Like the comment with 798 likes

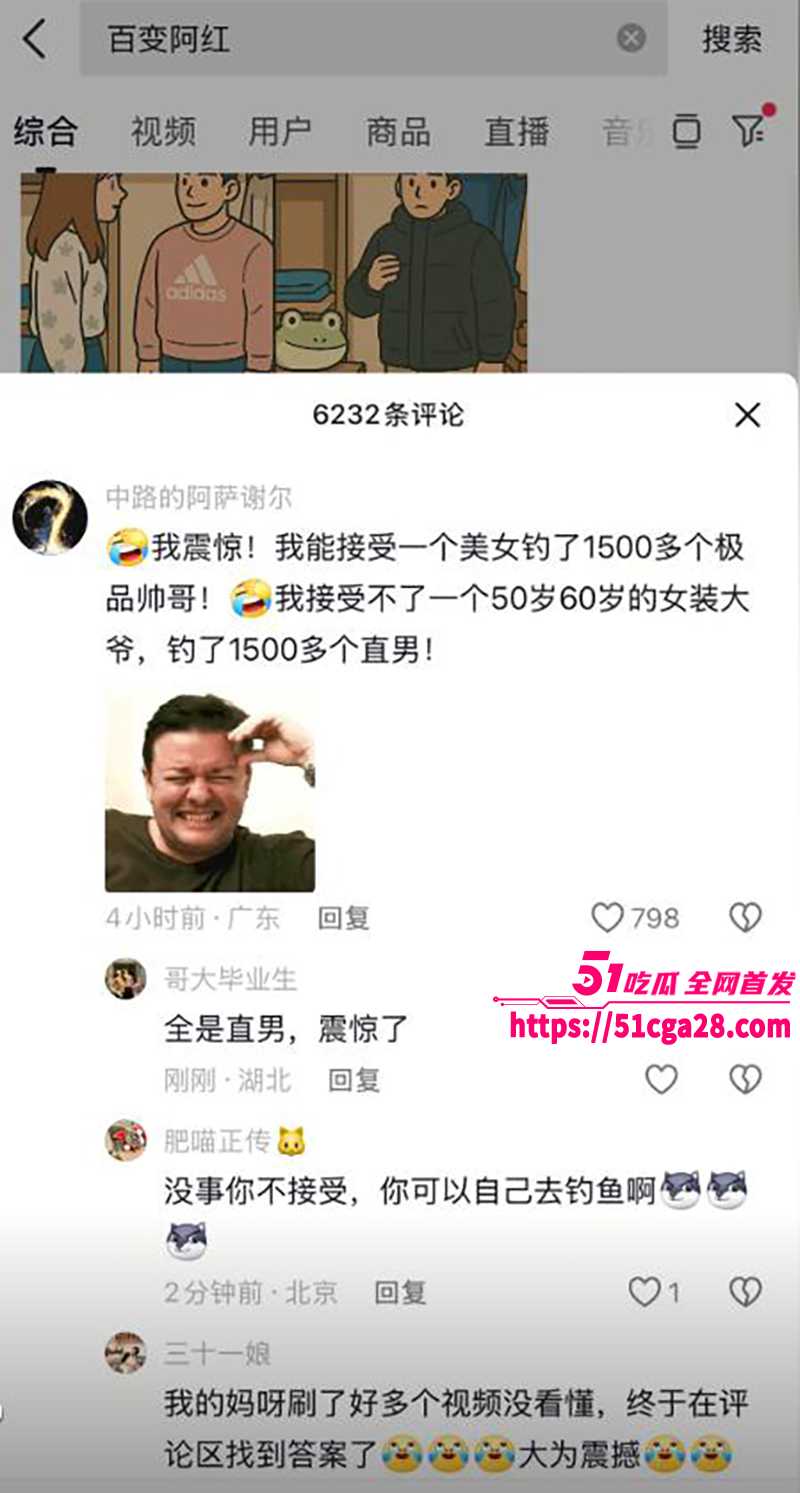(x=608, y=918)
